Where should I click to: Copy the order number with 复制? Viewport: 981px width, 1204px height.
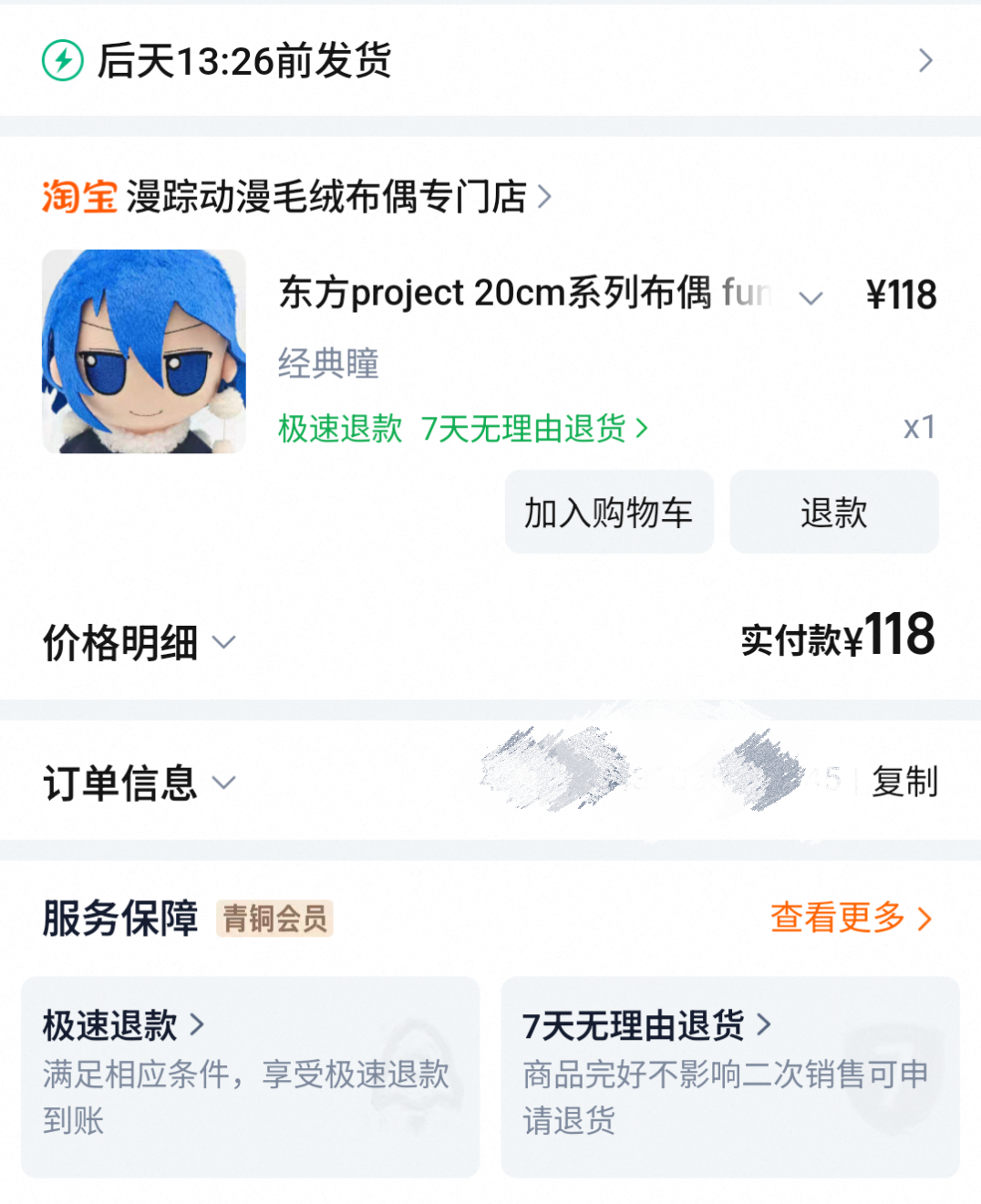tap(904, 782)
